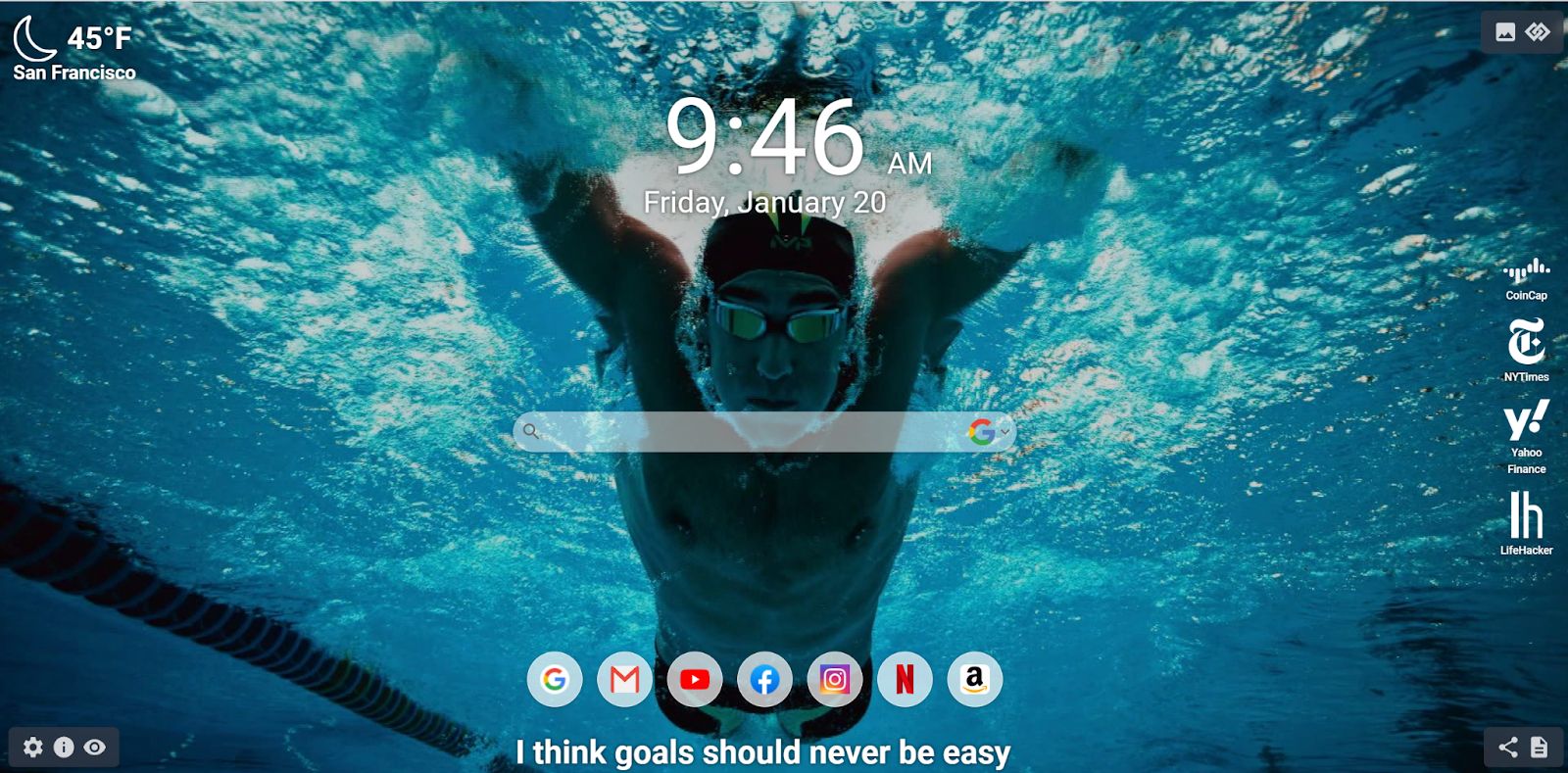This screenshot has width=1568, height=773.
Task: Open the Google shortcut
Action: [555, 679]
